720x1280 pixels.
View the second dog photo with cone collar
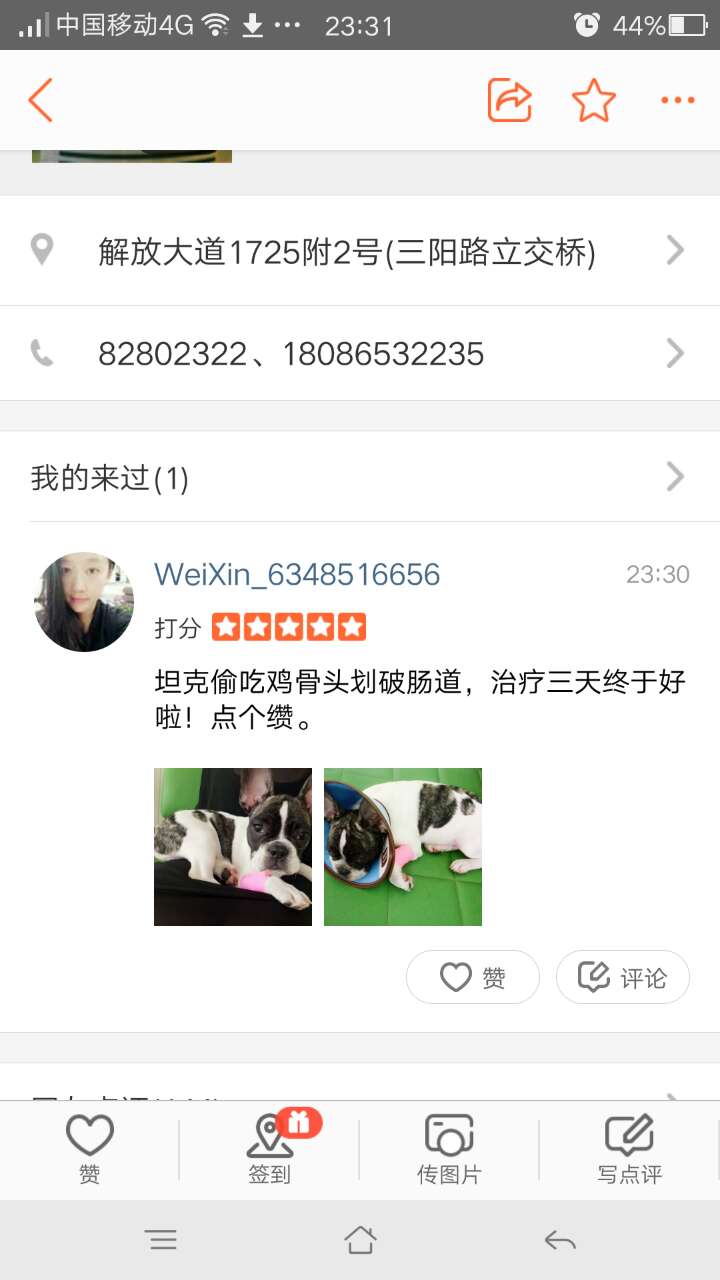[403, 846]
